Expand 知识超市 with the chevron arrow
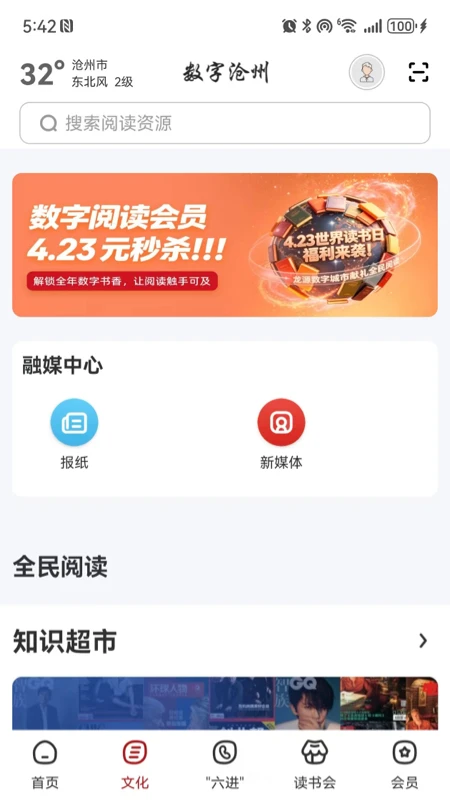This screenshot has height=800, width=450. [423, 641]
